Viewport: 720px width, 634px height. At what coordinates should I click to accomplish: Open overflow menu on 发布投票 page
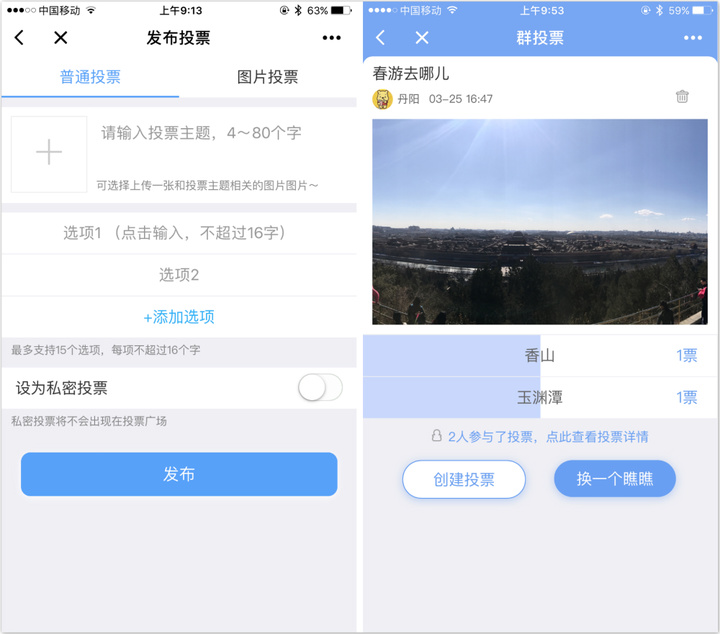(332, 38)
